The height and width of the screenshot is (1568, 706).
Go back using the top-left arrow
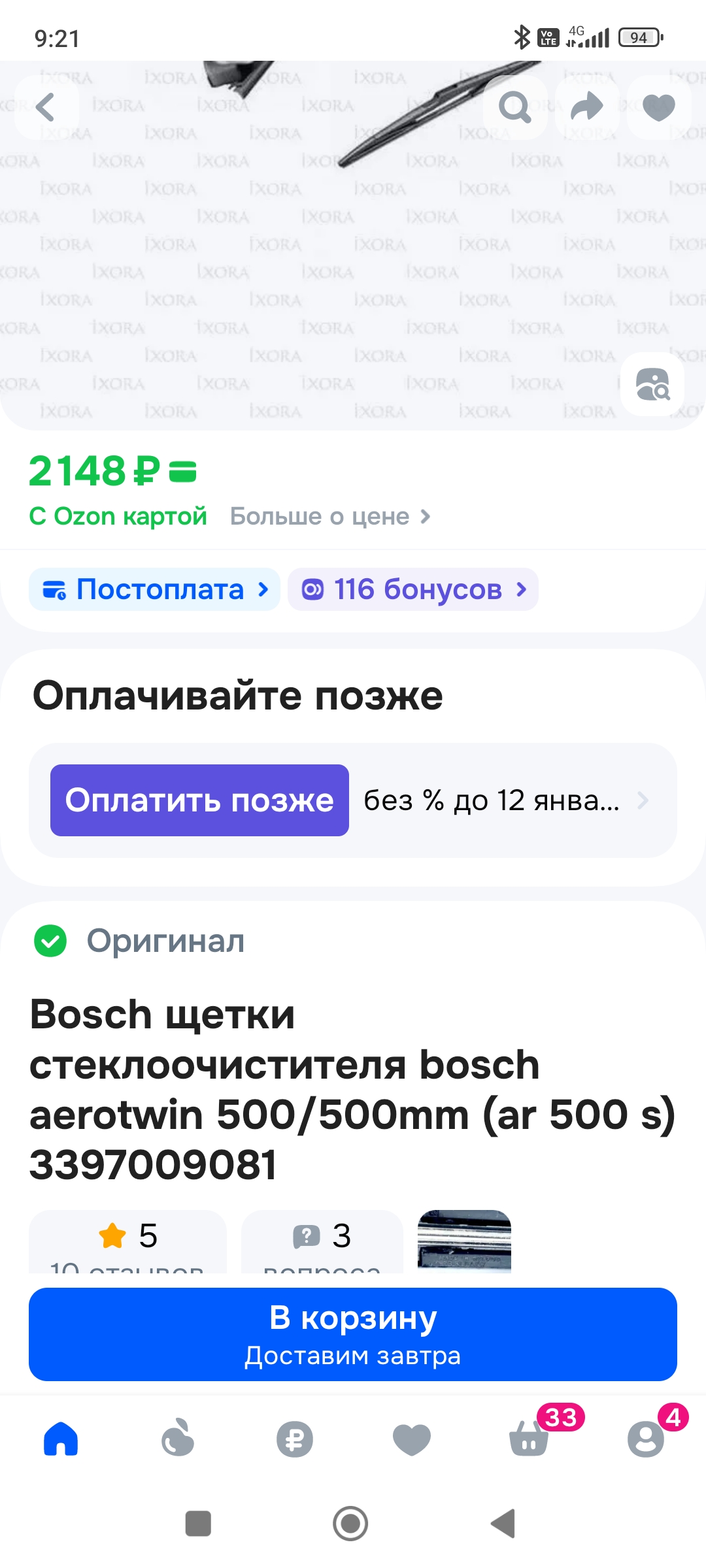tap(46, 107)
